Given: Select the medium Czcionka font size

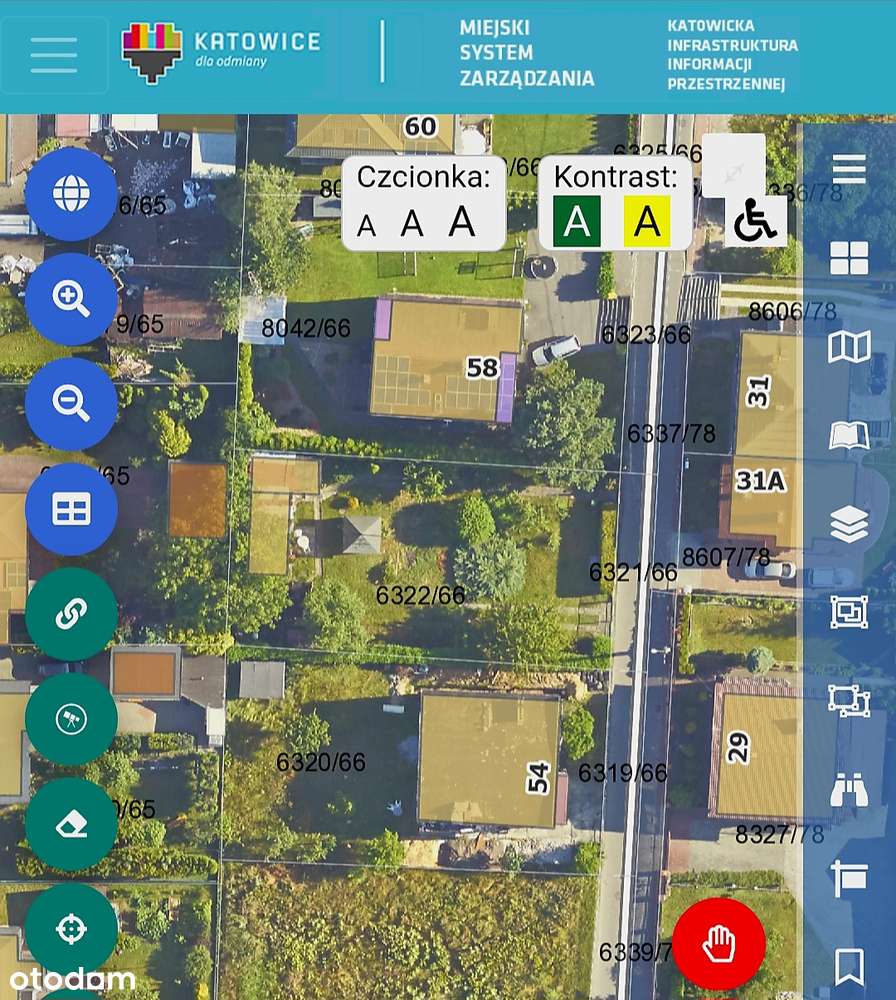Looking at the screenshot, I should [411, 223].
